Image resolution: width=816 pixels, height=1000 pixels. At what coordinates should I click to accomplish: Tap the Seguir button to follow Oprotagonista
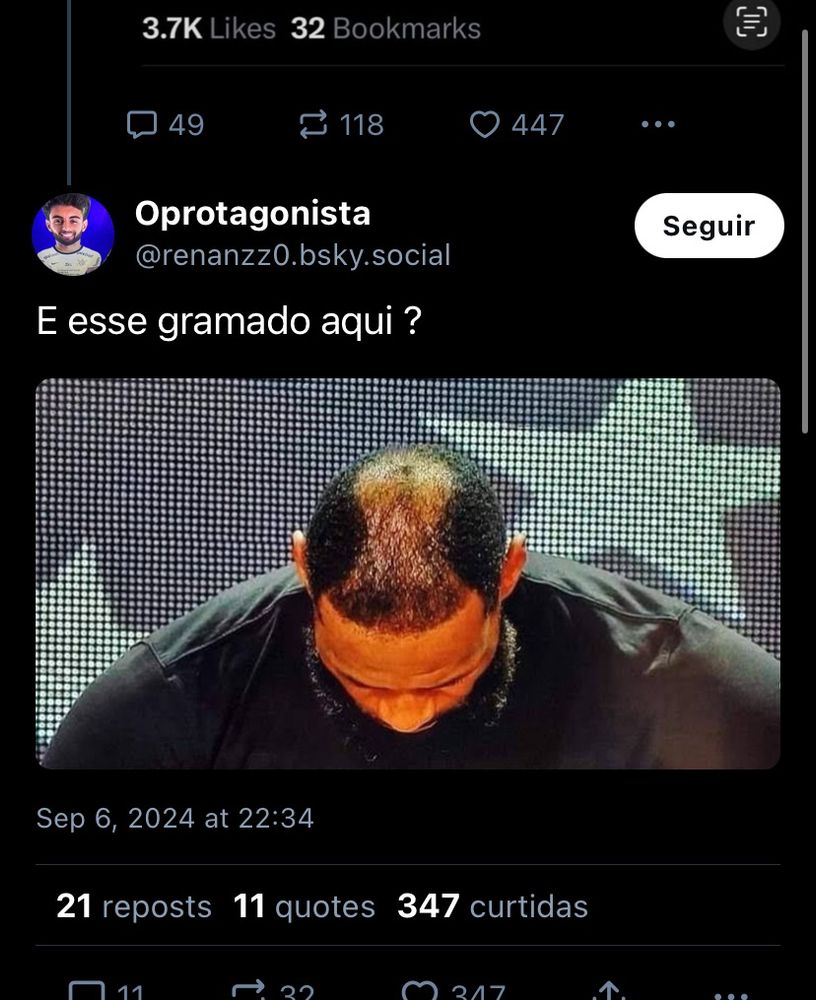pos(708,226)
